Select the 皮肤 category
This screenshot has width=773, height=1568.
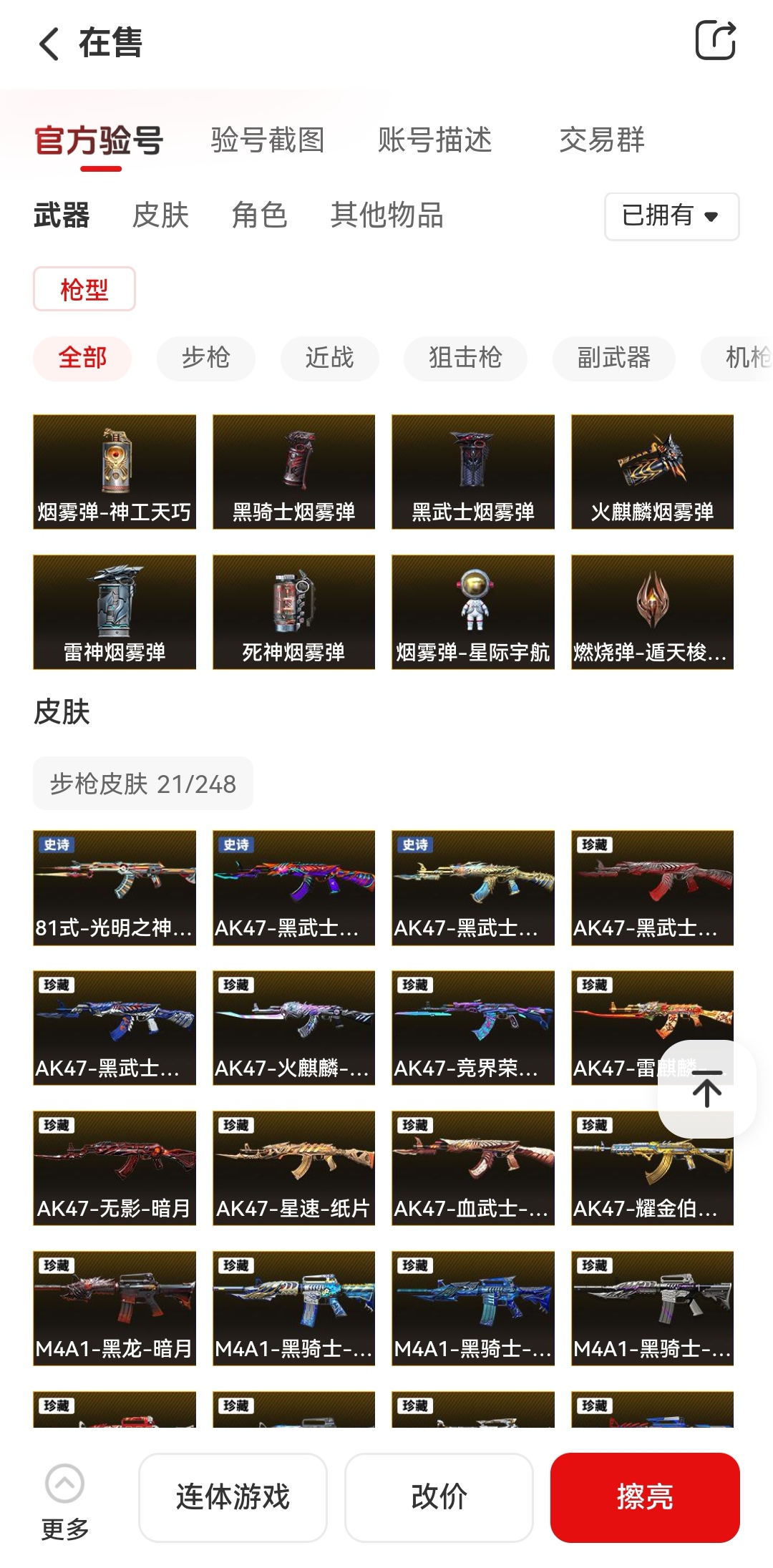pyautogui.click(x=160, y=215)
